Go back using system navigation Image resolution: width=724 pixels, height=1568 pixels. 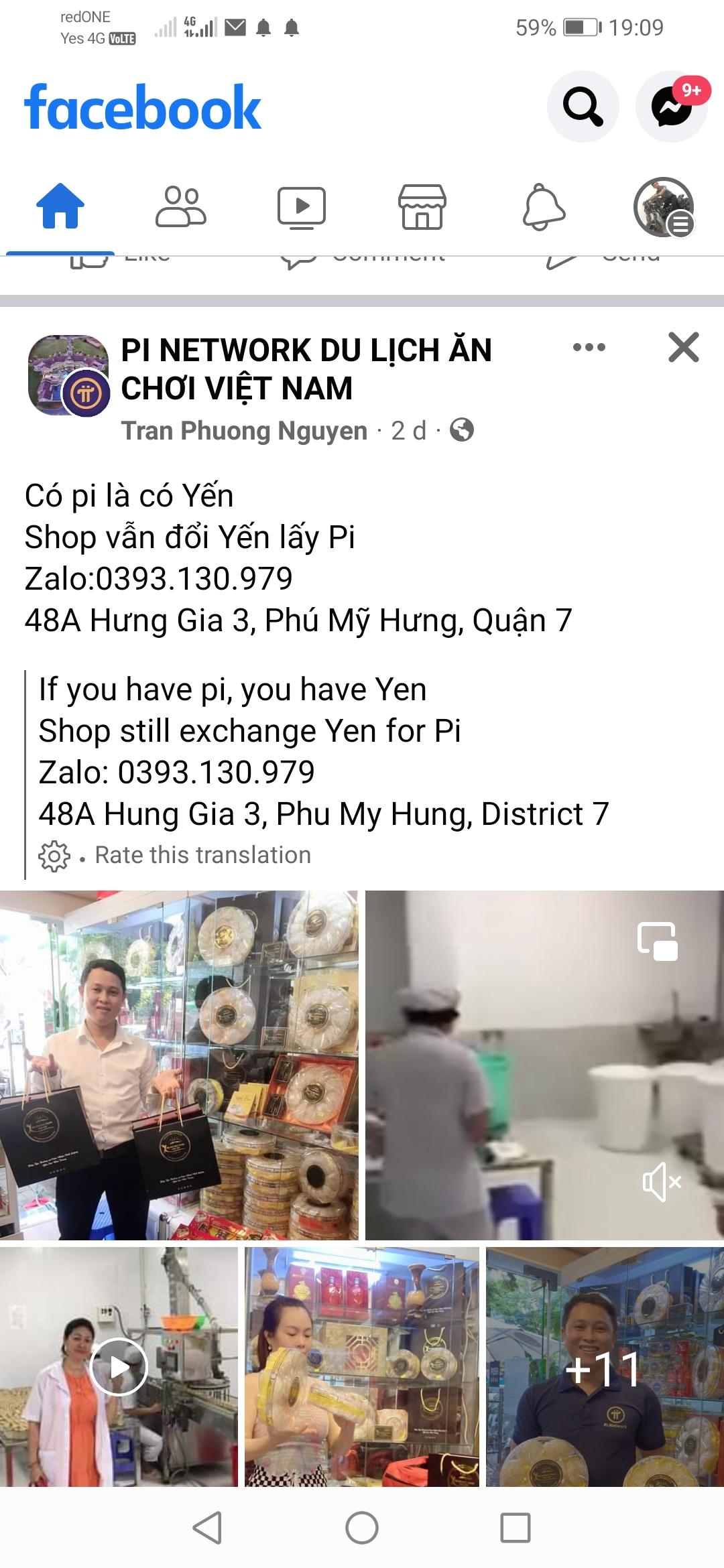click(207, 1528)
